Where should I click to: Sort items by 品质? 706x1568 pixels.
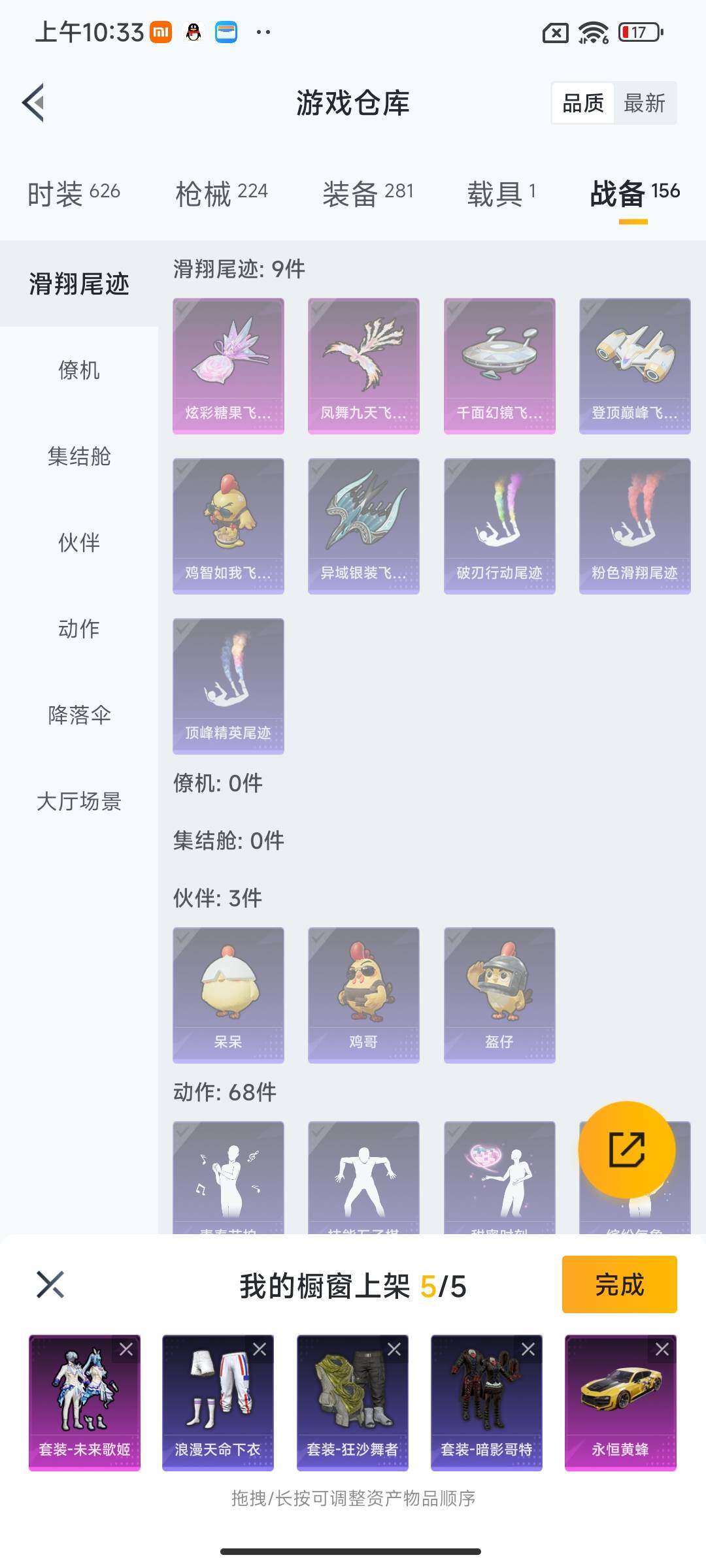(584, 103)
